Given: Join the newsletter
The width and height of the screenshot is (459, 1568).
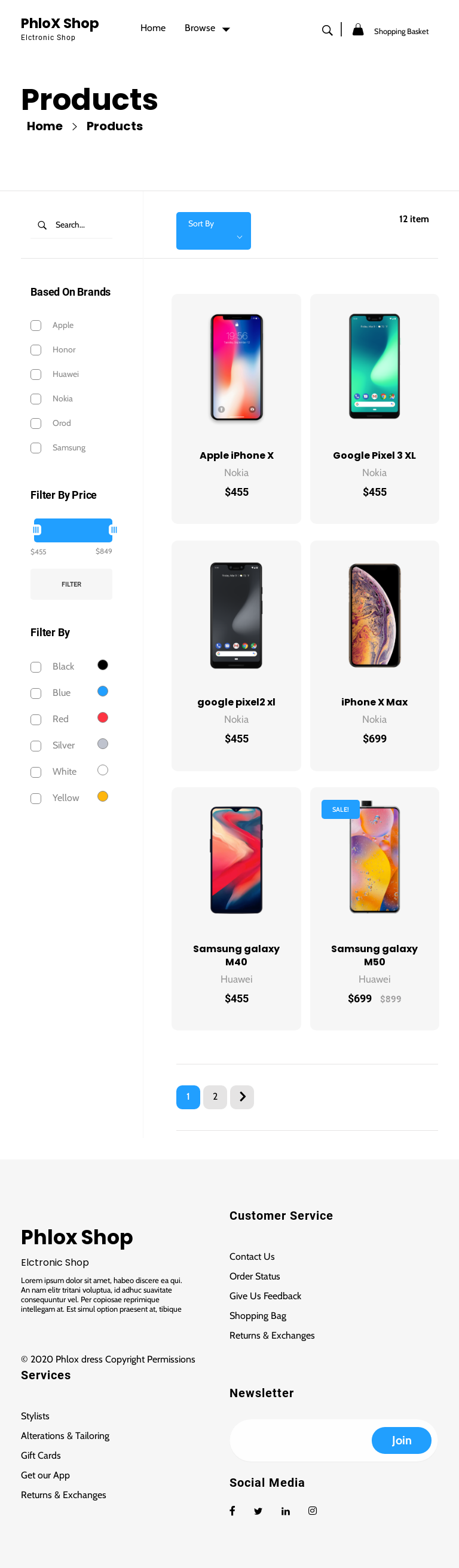Looking at the screenshot, I should (400, 1440).
